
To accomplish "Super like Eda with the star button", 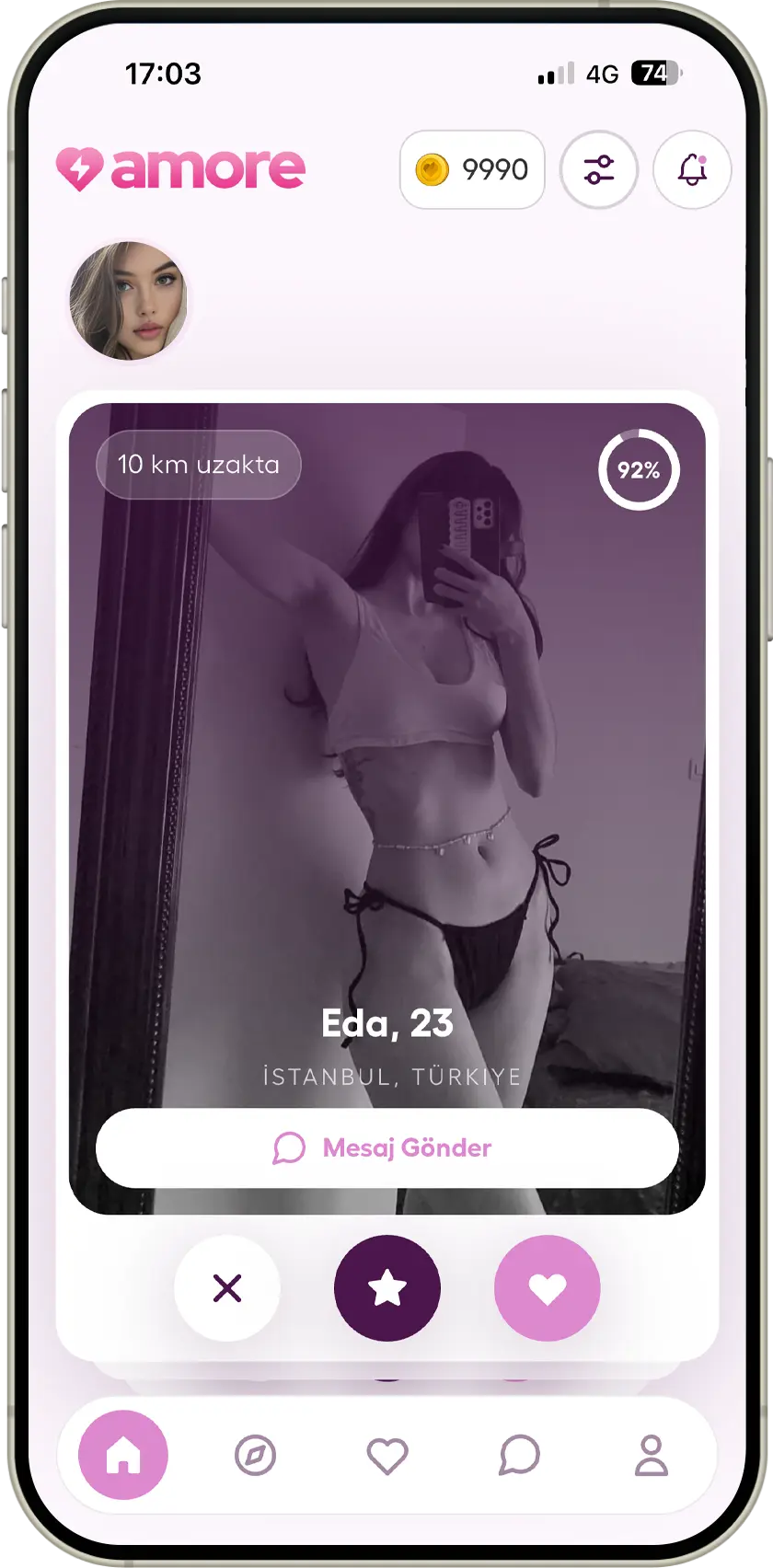I will 387,1288.
